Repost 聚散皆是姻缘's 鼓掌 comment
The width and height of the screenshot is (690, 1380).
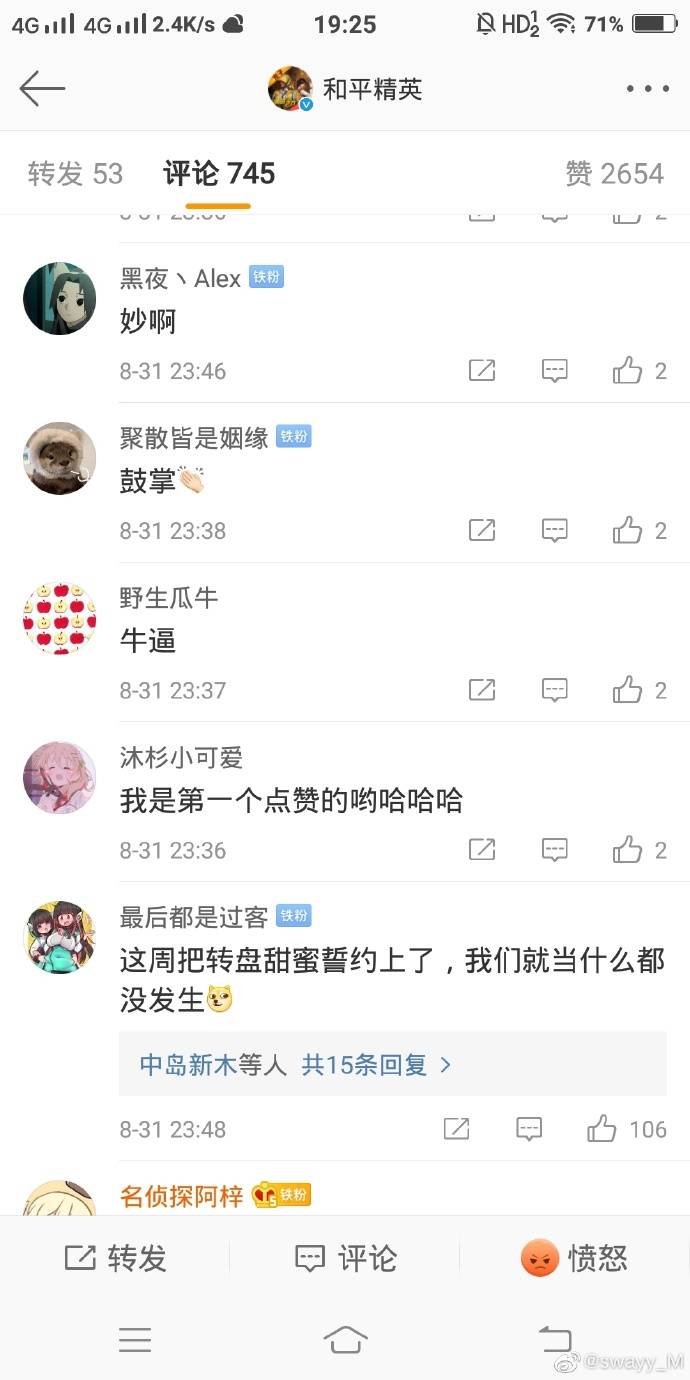[x=482, y=530]
